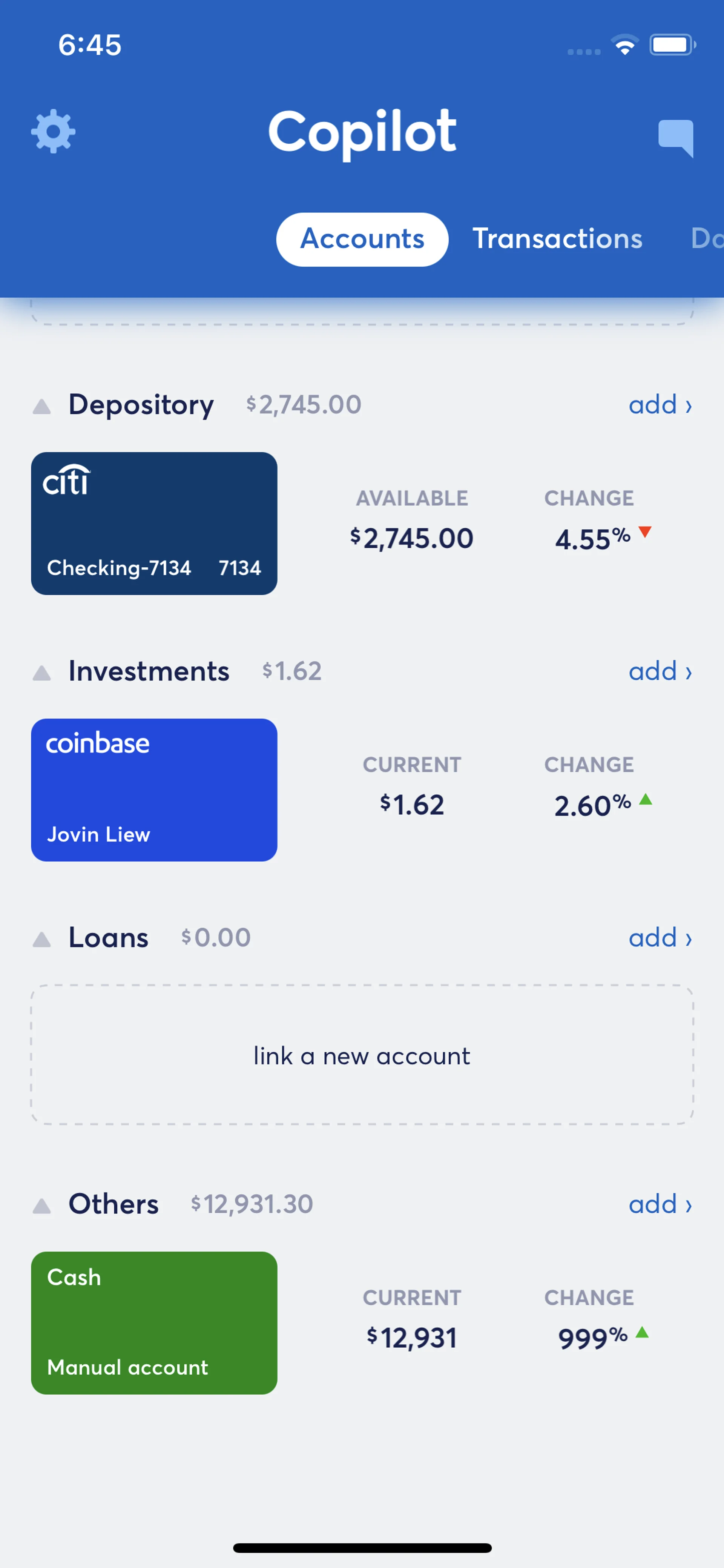Collapse the Depository section
The height and width of the screenshot is (1568, 724).
(41, 406)
